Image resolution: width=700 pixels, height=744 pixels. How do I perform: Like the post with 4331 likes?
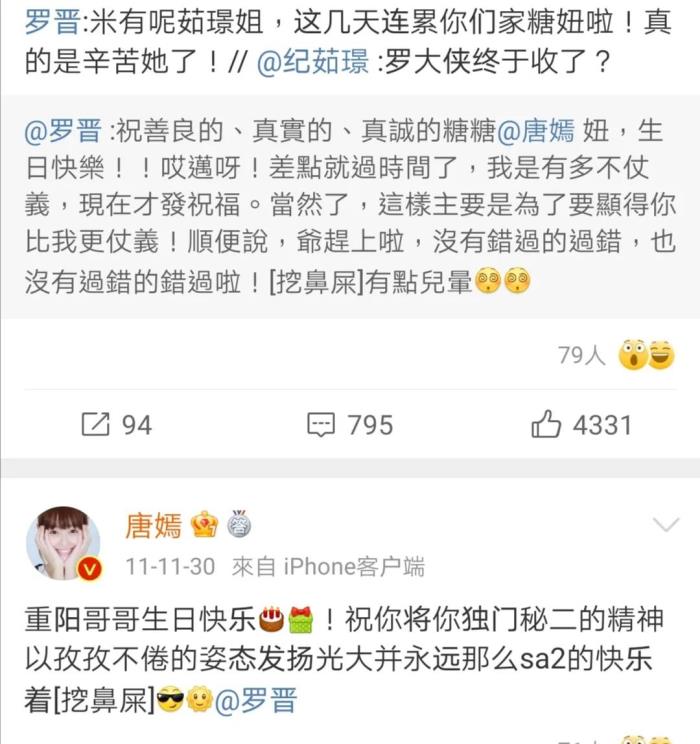click(x=580, y=425)
